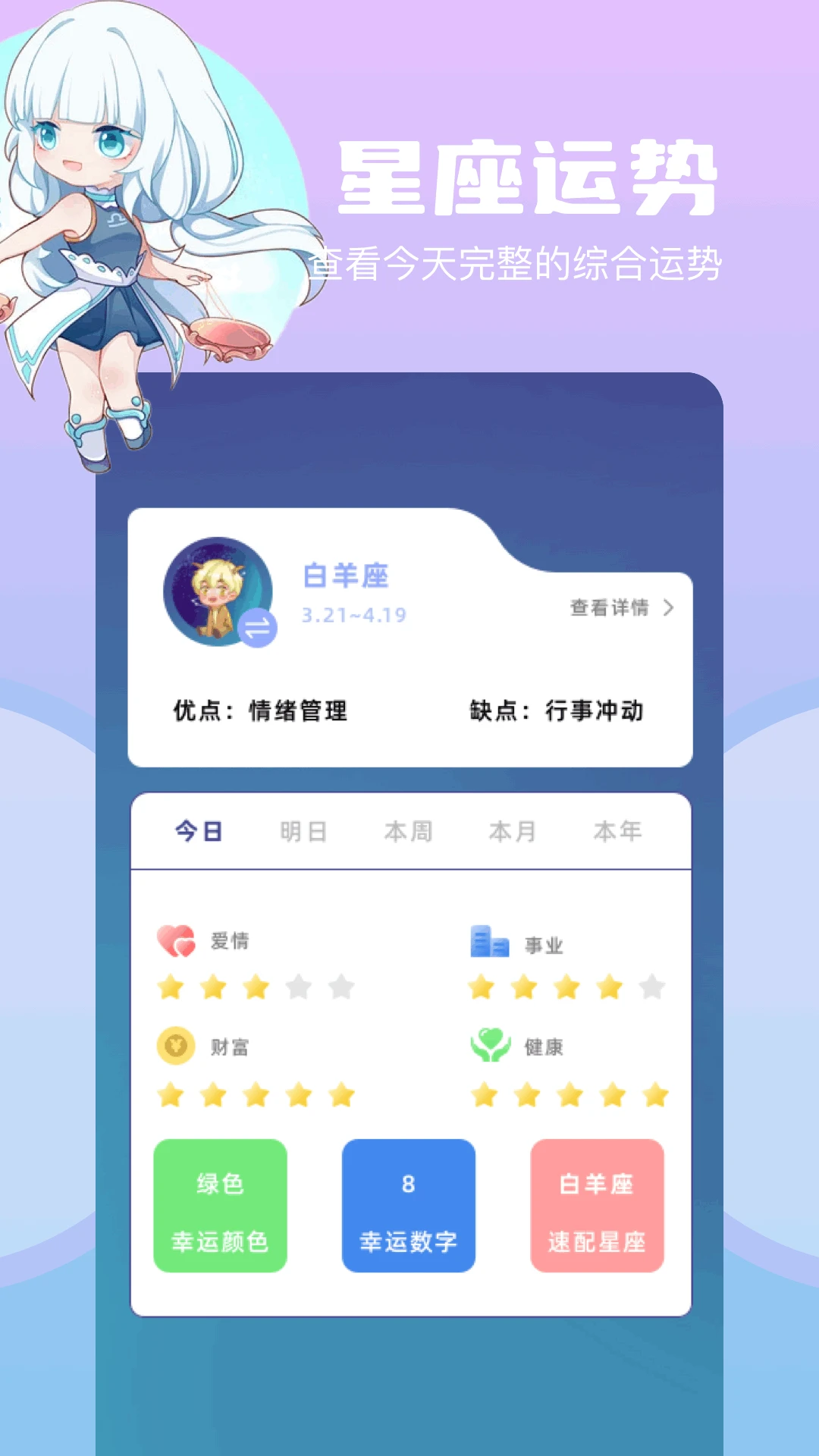Viewport: 819px width, 1456px height.
Task: Click the green 幸运颜色 swatch card
Action: click(x=221, y=1206)
